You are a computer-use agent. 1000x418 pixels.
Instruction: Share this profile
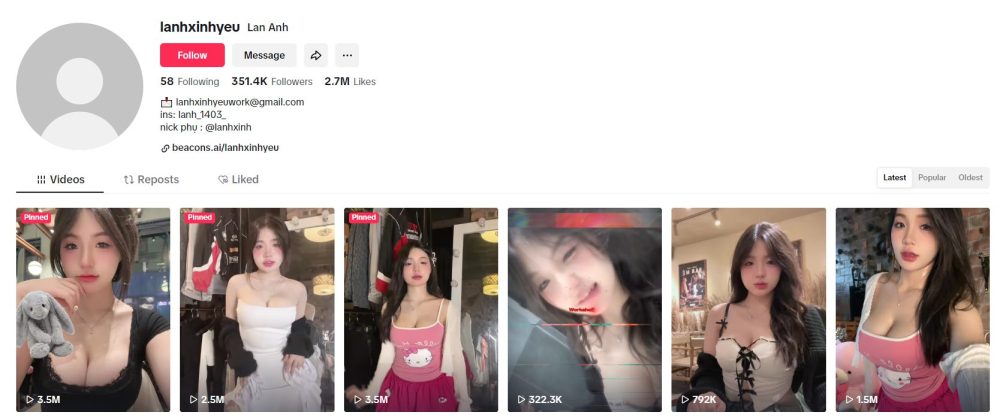tap(316, 55)
